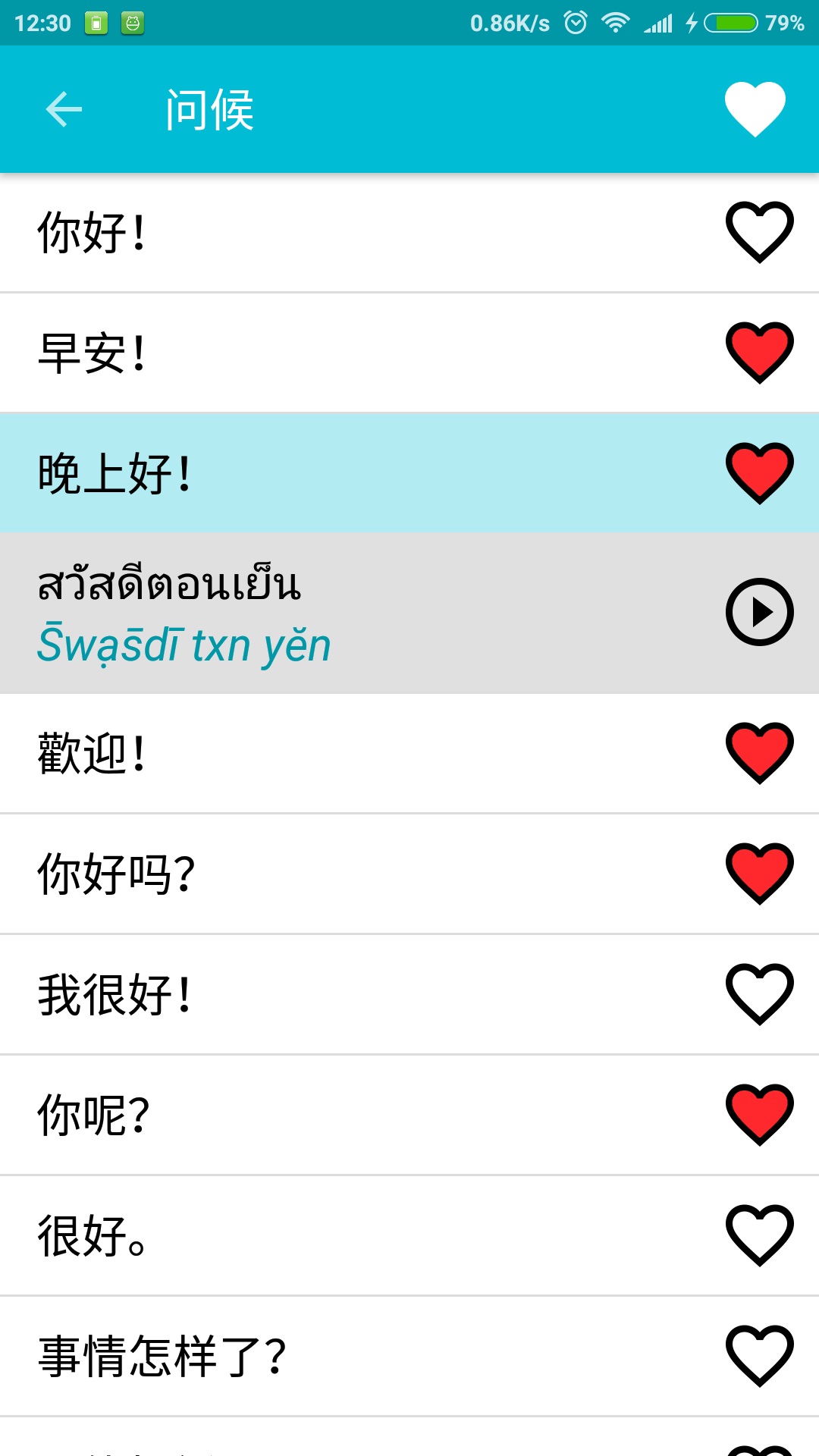Favorite the phrase 事情怎样了?
819x1456 pixels.
759,1356
